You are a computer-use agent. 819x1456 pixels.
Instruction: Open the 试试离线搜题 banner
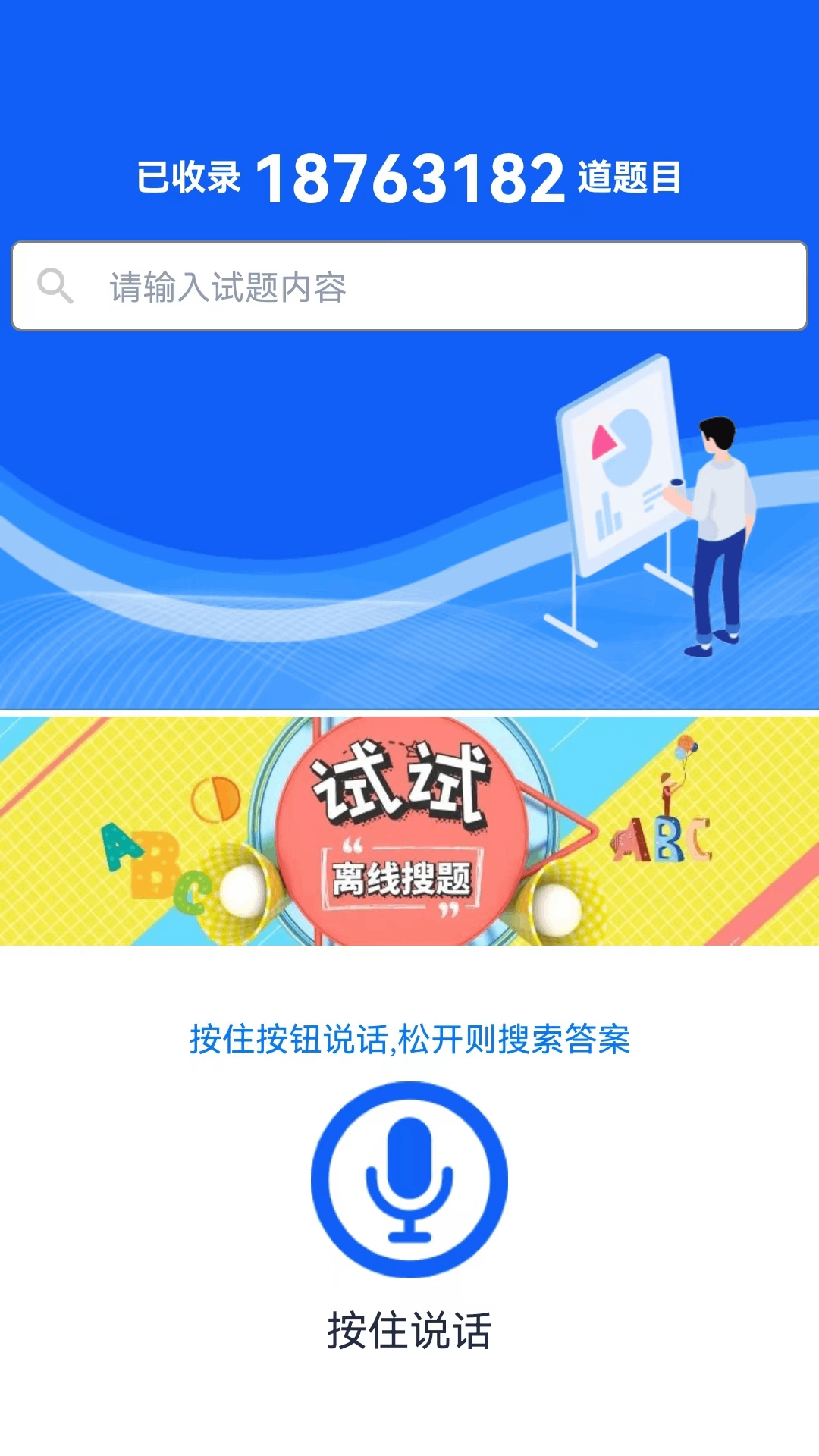point(409,830)
